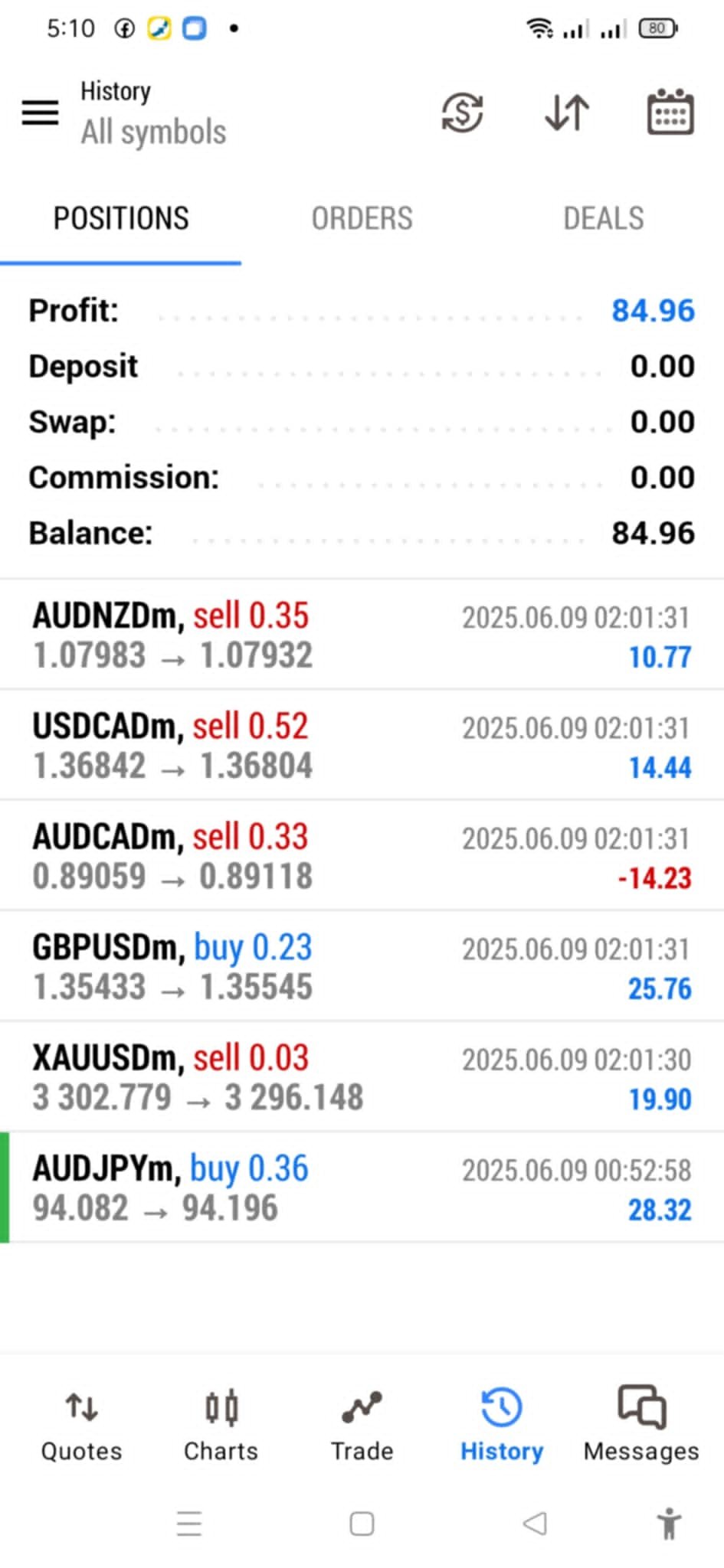Open the AUDJPYm buy 0.36 position

(362, 1187)
